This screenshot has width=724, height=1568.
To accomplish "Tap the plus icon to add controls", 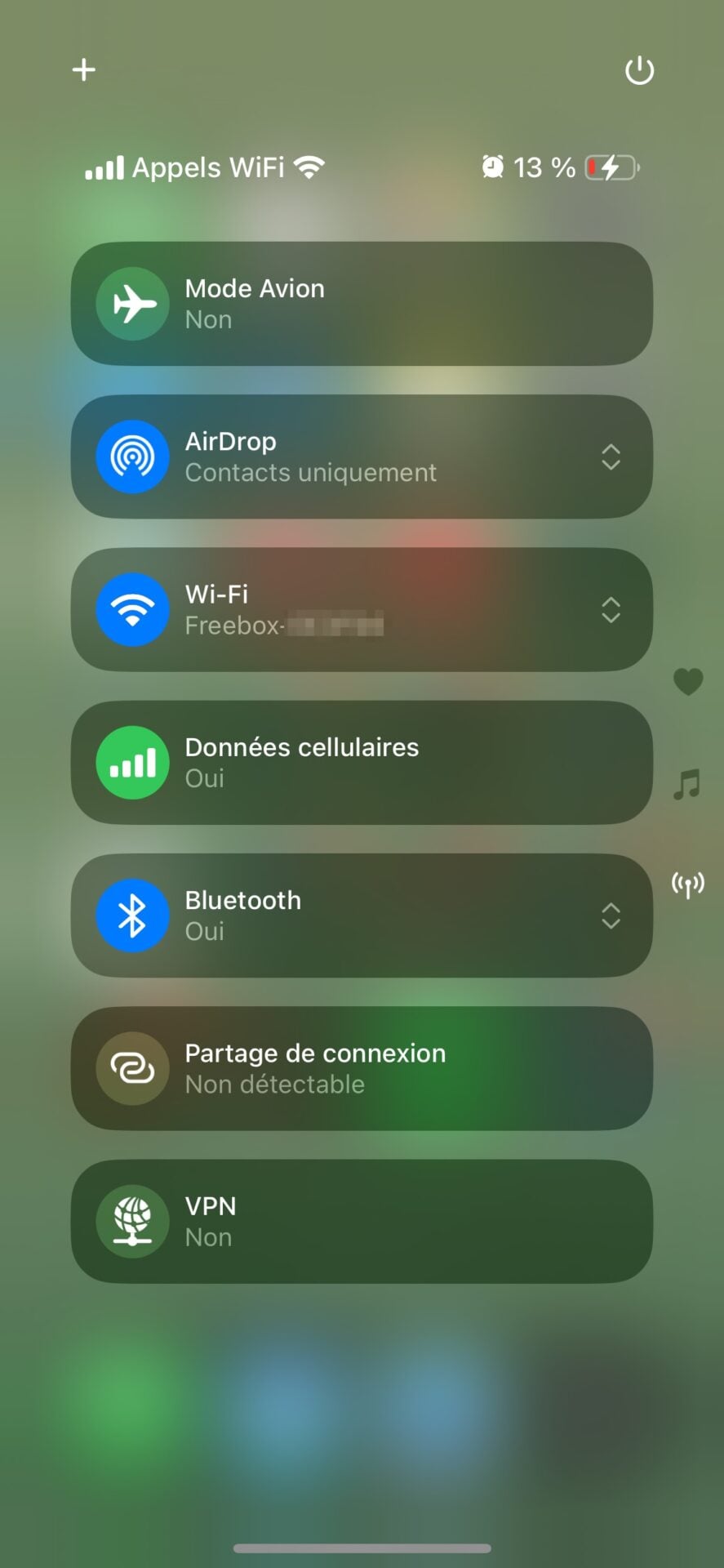I will (84, 70).
